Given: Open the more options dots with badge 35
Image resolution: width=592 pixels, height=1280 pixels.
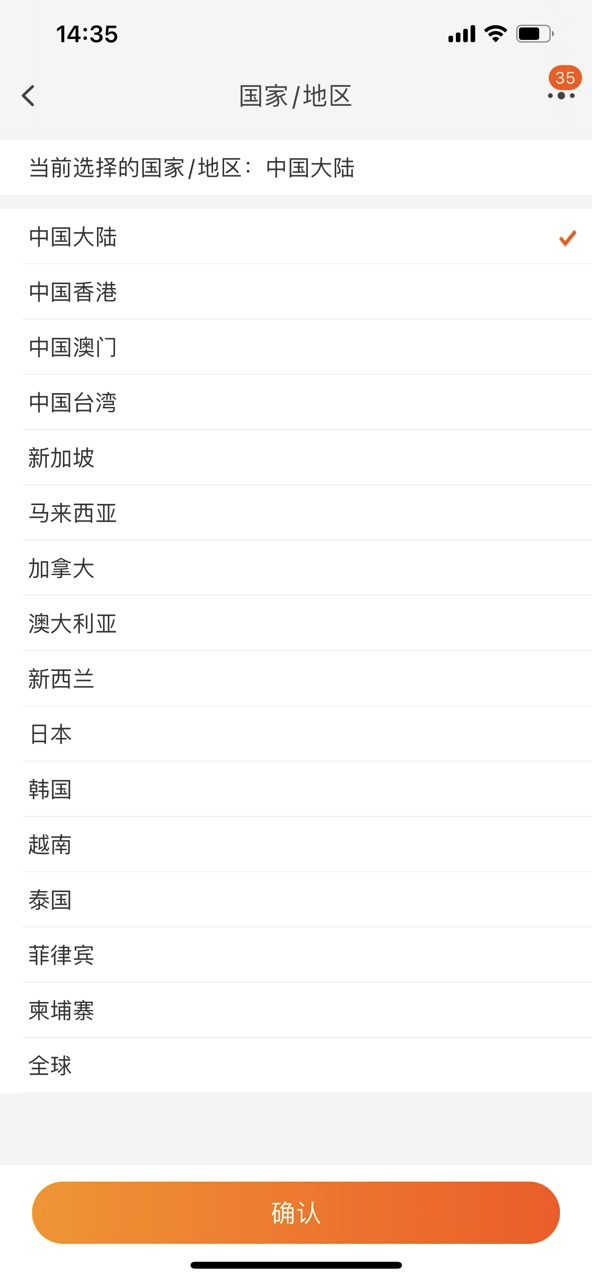Looking at the screenshot, I should point(561,88).
